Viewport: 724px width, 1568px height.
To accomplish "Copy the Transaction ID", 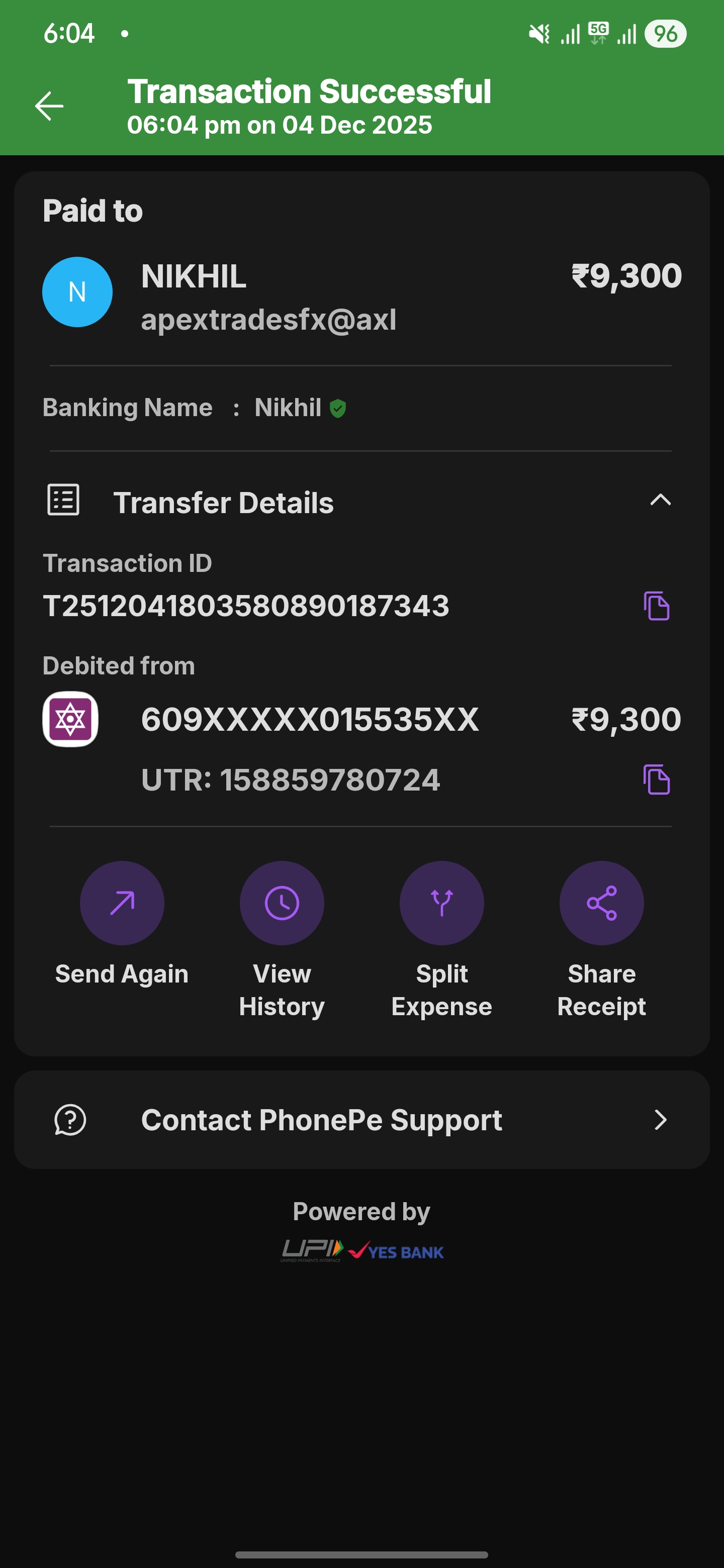I will click(x=657, y=606).
